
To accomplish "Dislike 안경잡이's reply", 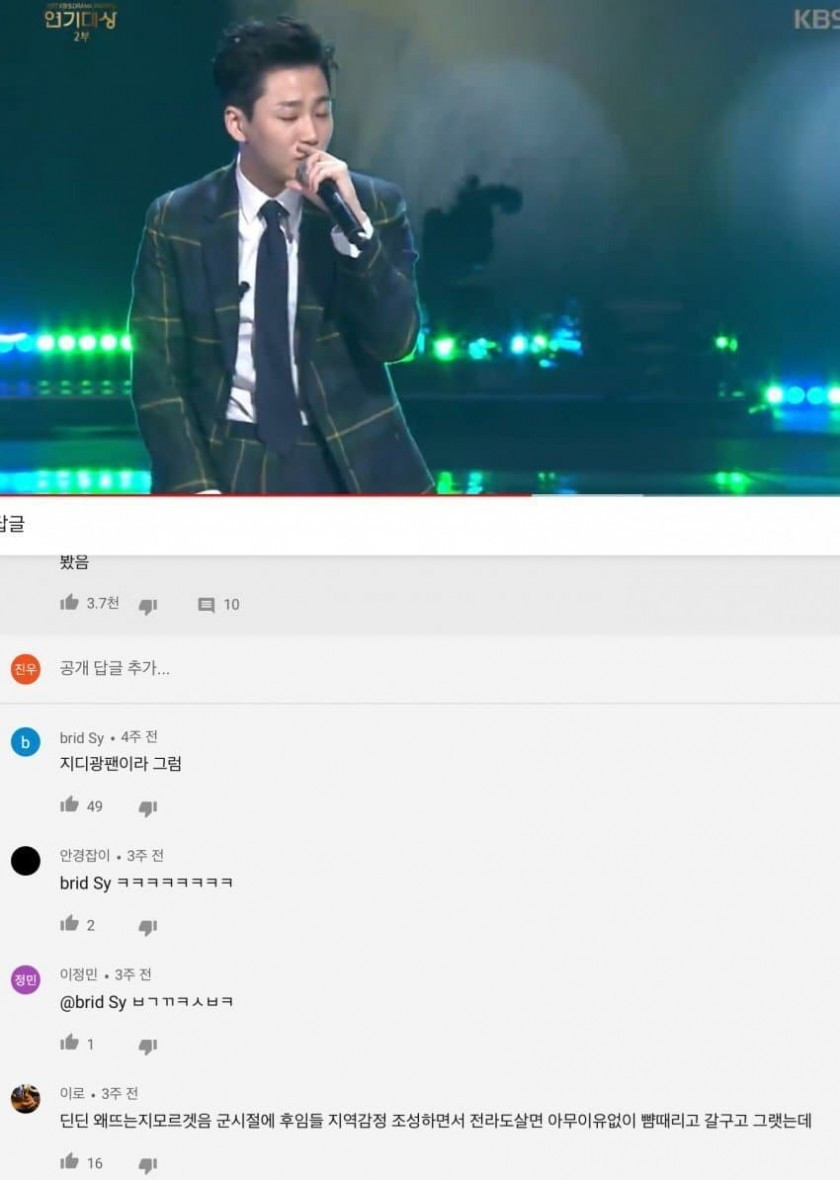I will [148, 926].
